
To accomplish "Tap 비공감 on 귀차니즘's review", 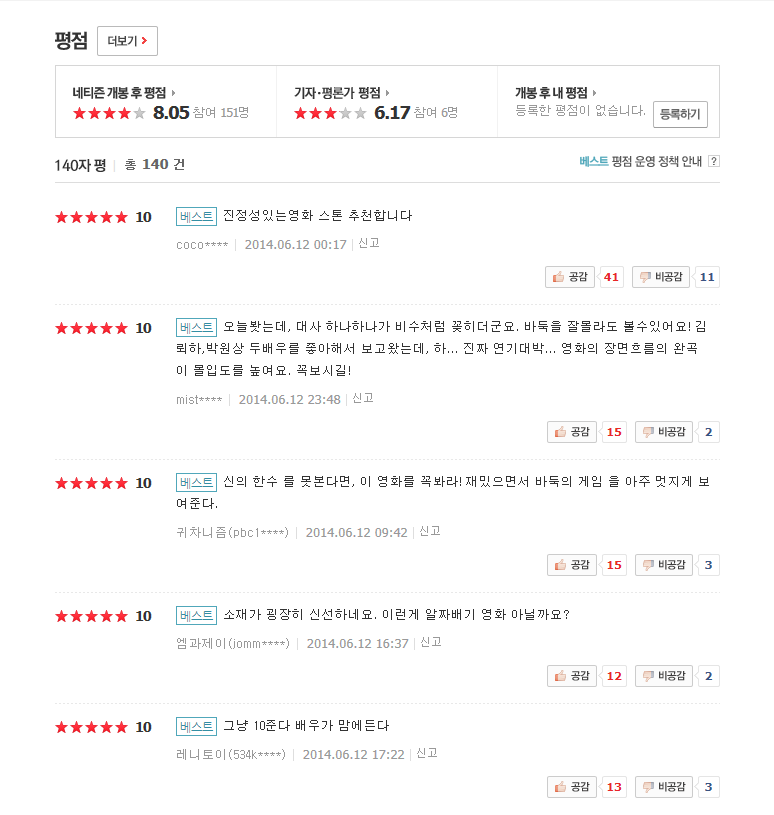I will click(x=665, y=565).
